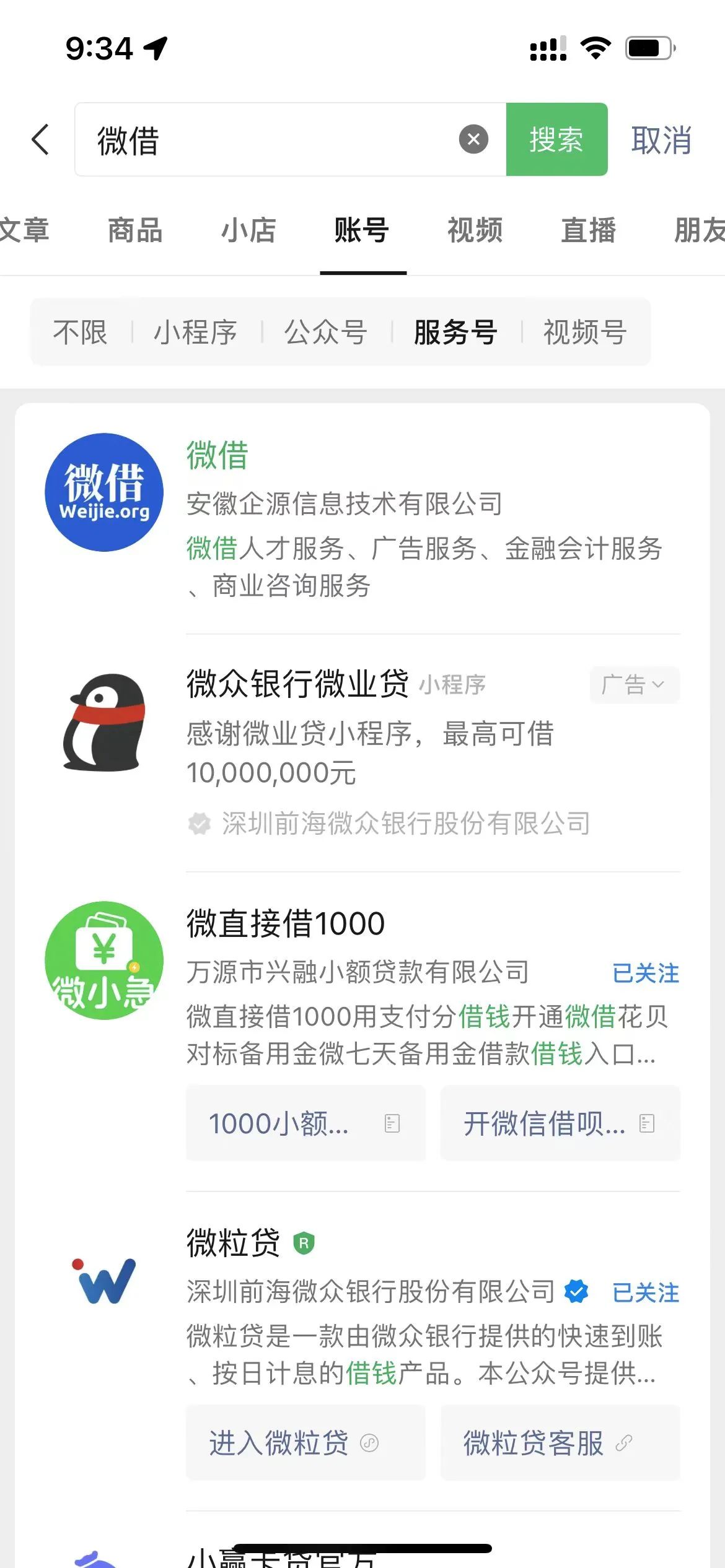Image resolution: width=725 pixels, height=1568 pixels.
Task: Focus the search field containing 微借
Action: [x=266, y=139]
